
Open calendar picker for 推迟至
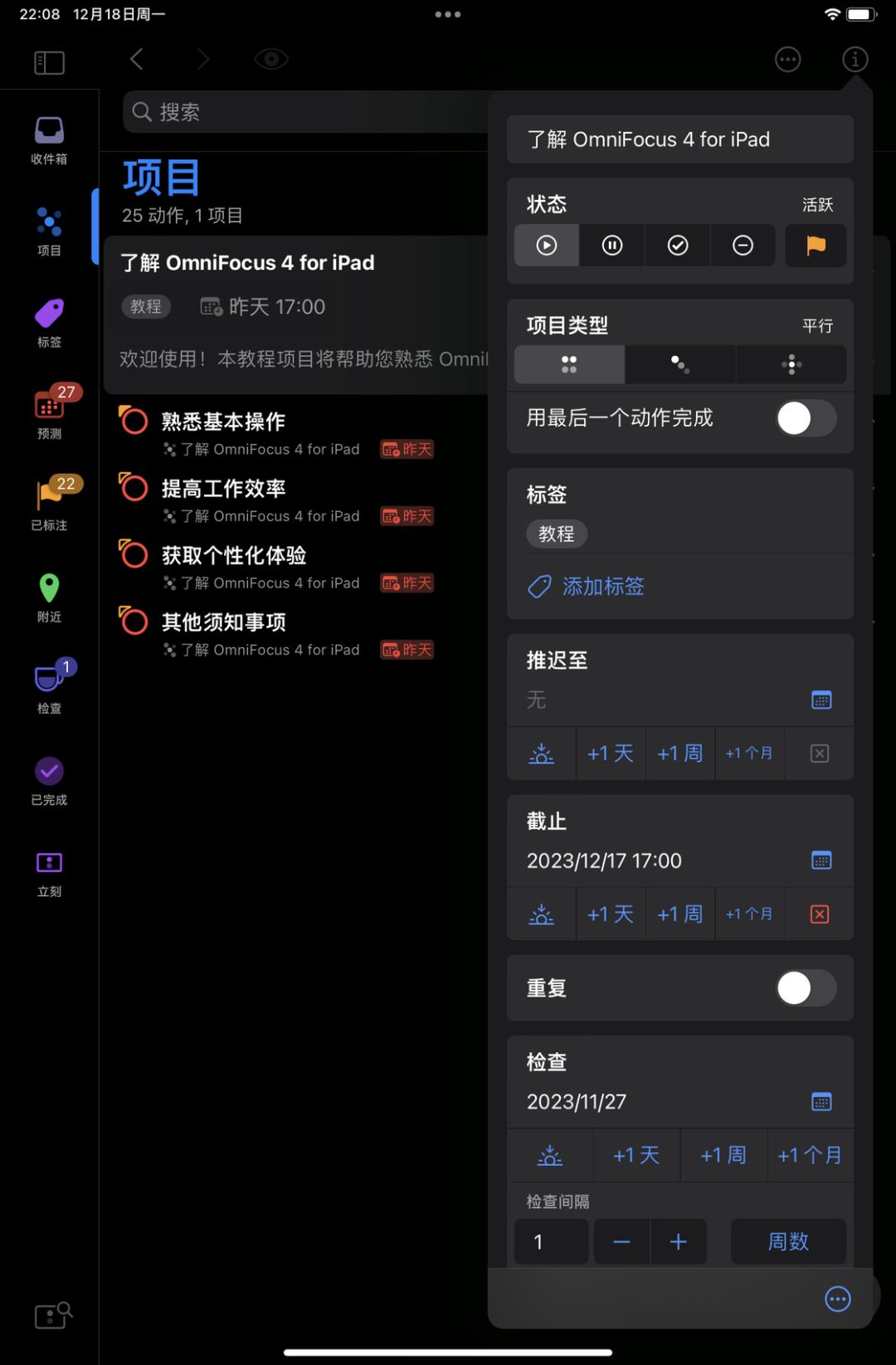(x=821, y=700)
